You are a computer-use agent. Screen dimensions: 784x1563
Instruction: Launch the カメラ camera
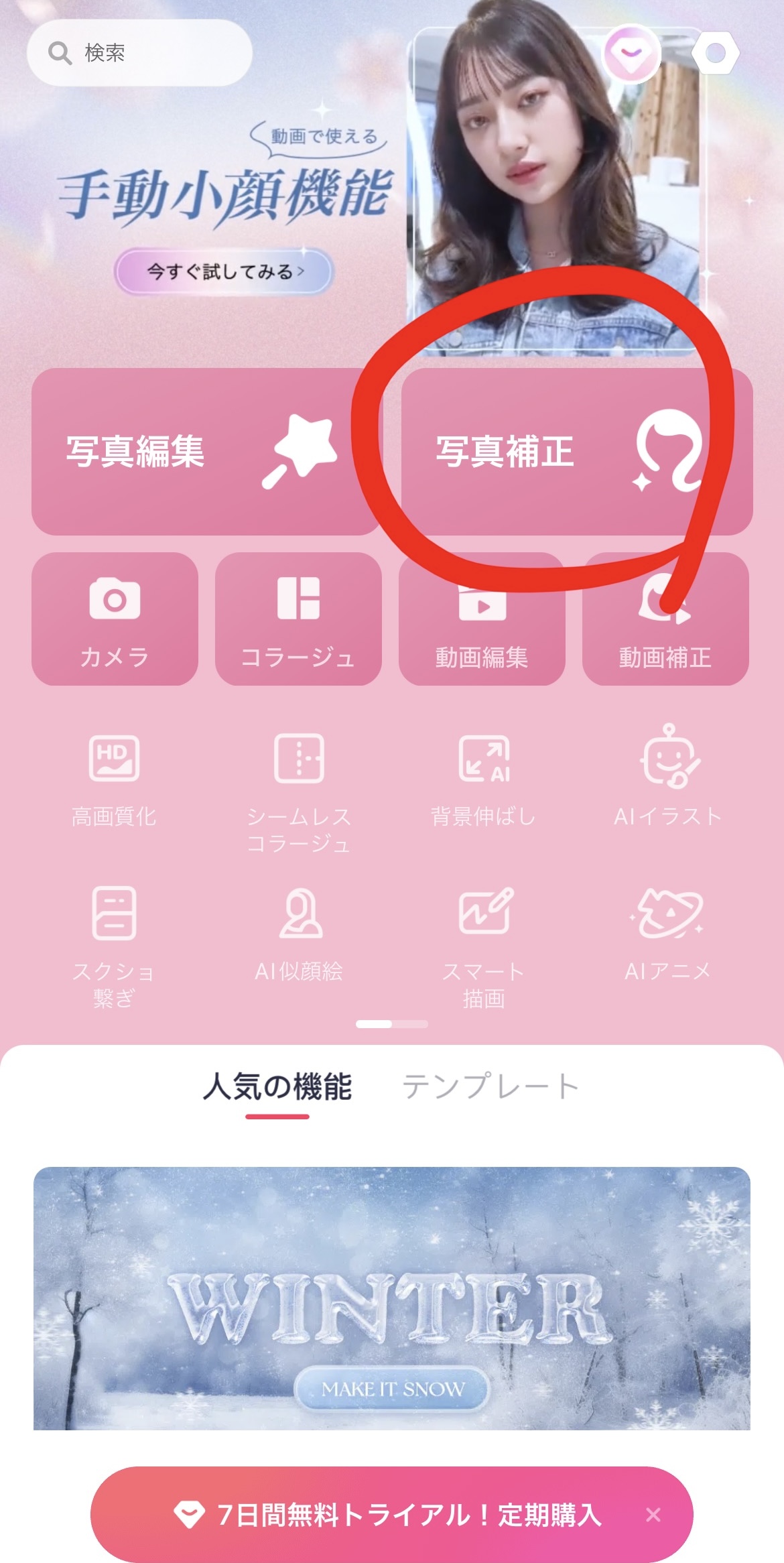pyautogui.click(x=115, y=619)
